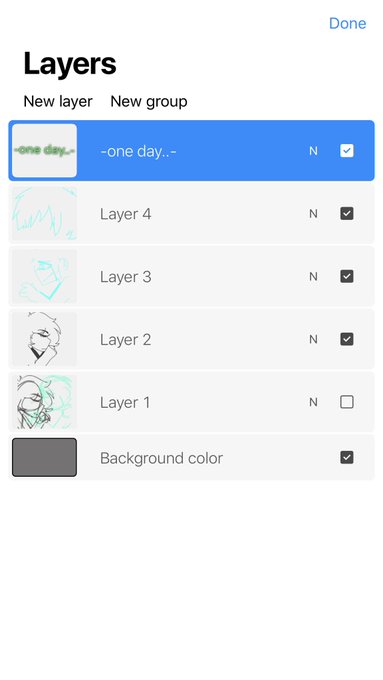Add a new group

pos(149,101)
